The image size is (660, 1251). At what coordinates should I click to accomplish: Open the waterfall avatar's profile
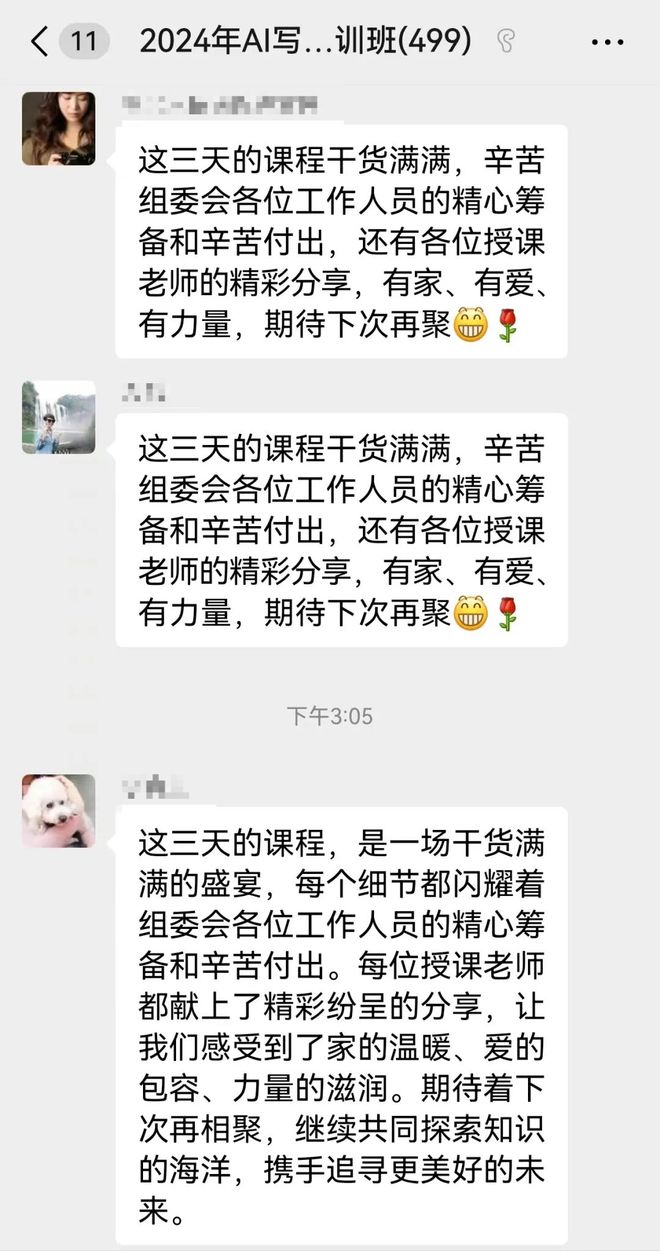(x=59, y=417)
